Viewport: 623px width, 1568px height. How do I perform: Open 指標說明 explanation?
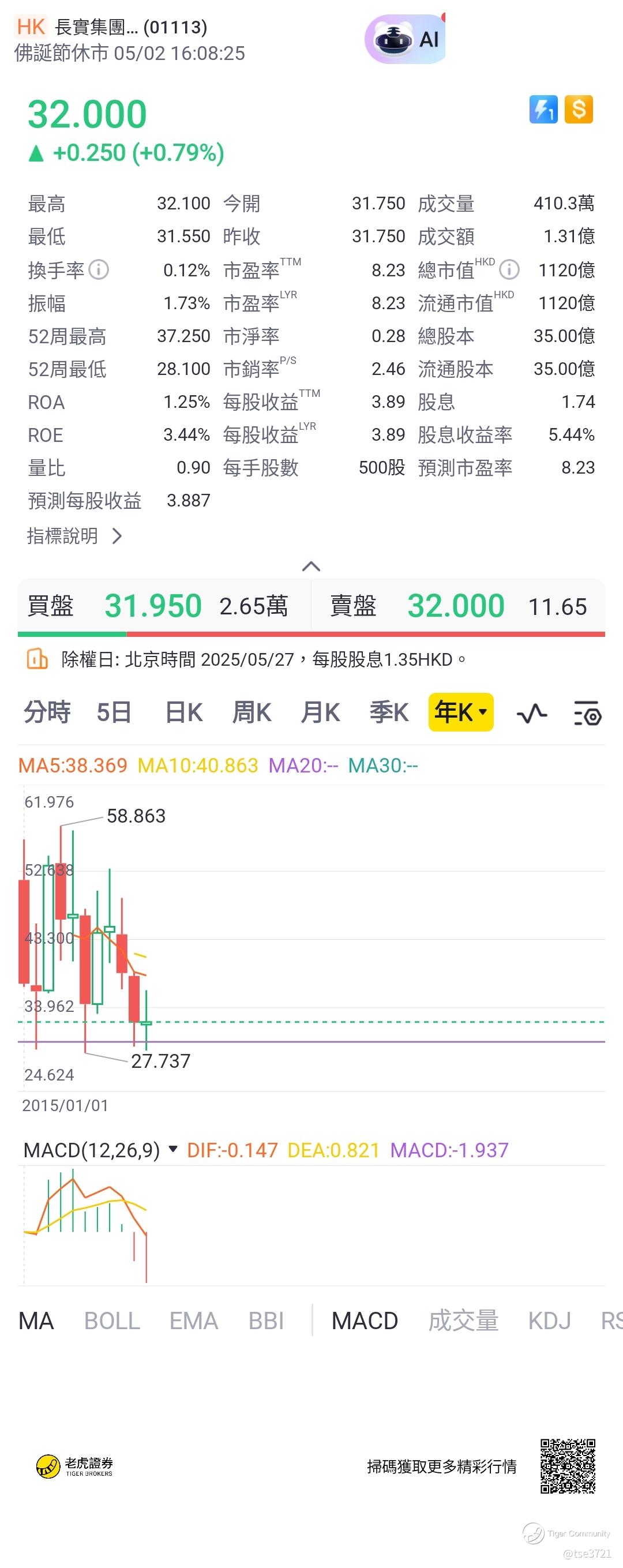point(75,537)
